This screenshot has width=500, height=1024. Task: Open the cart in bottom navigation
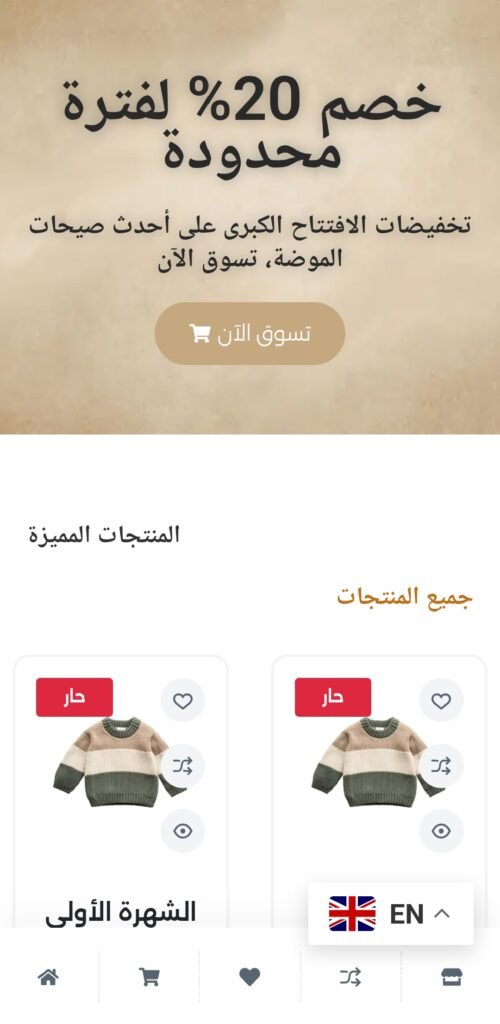click(x=149, y=977)
